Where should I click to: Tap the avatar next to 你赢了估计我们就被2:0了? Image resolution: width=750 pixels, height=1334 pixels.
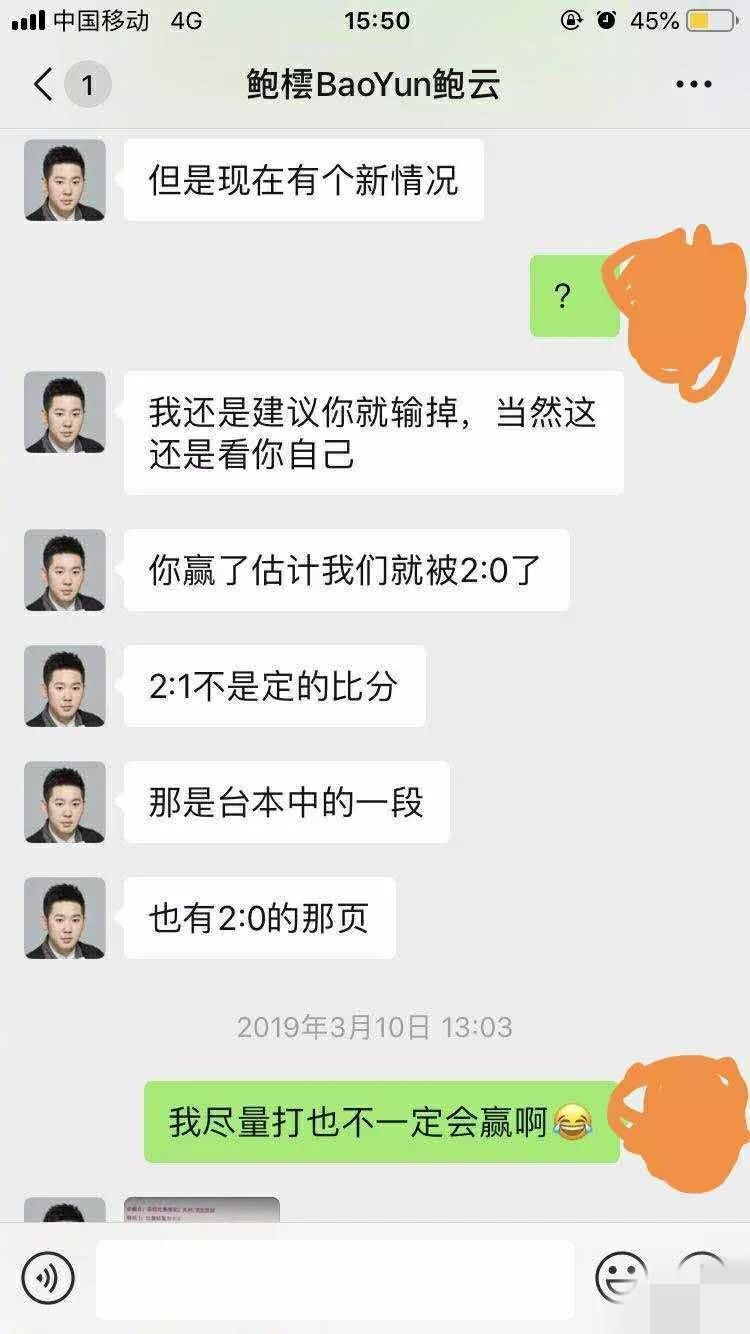click(x=65, y=570)
